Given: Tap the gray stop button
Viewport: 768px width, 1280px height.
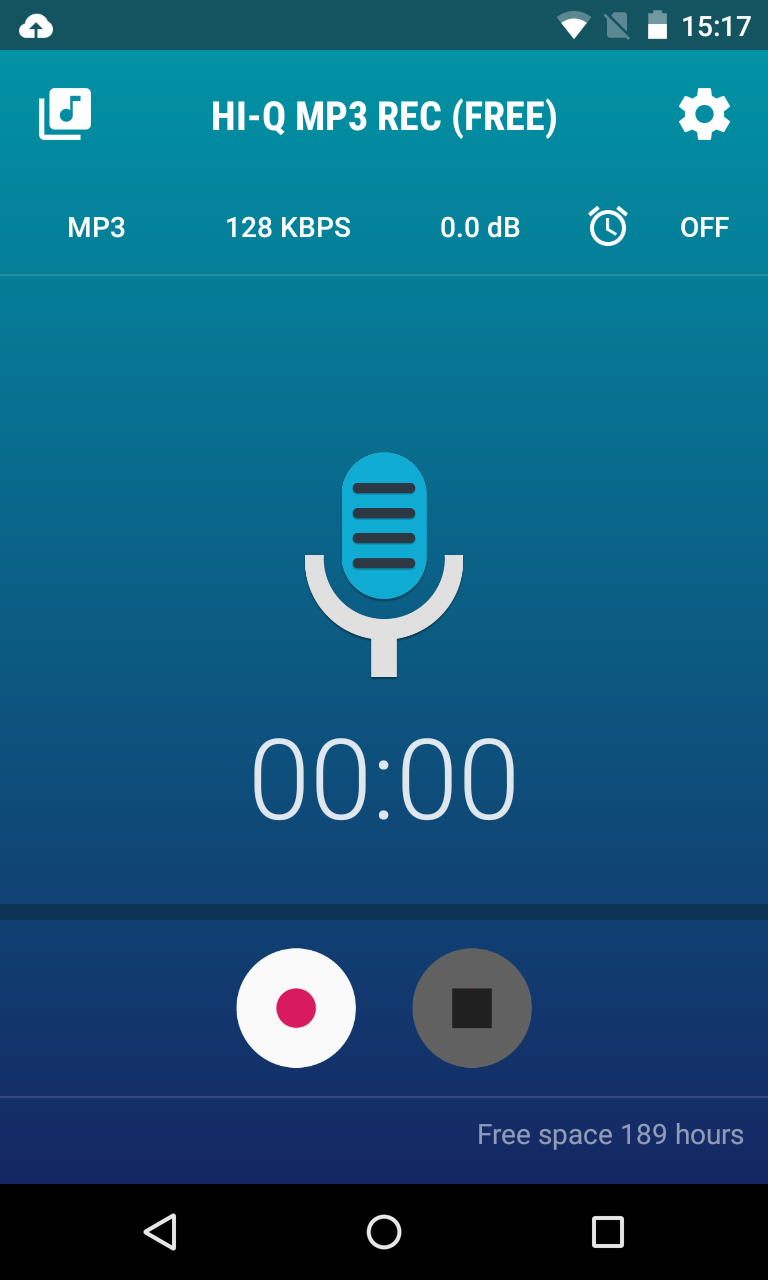Looking at the screenshot, I should tap(472, 1008).
